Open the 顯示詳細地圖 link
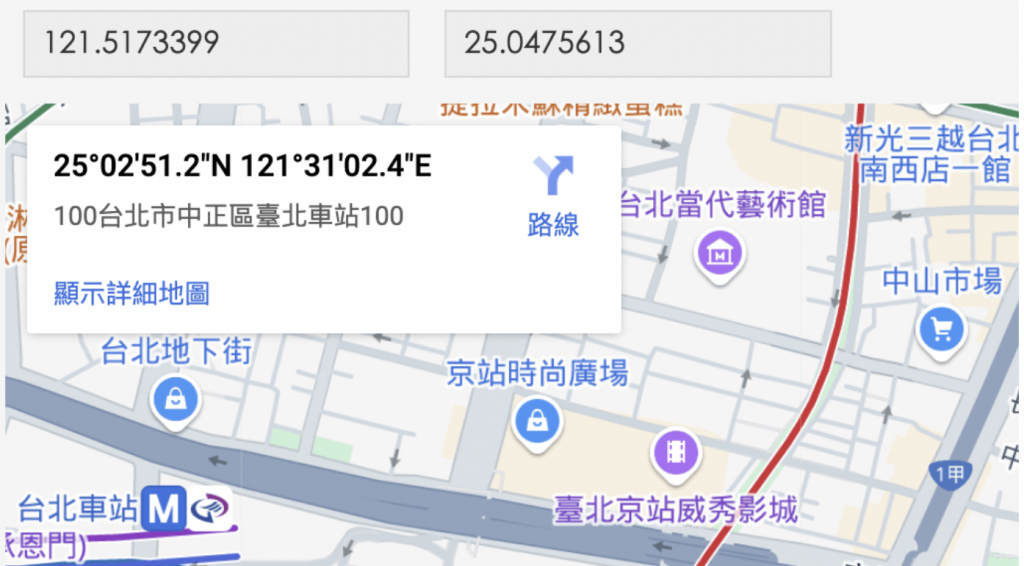The width and height of the screenshot is (1024, 566). point(131,293)
